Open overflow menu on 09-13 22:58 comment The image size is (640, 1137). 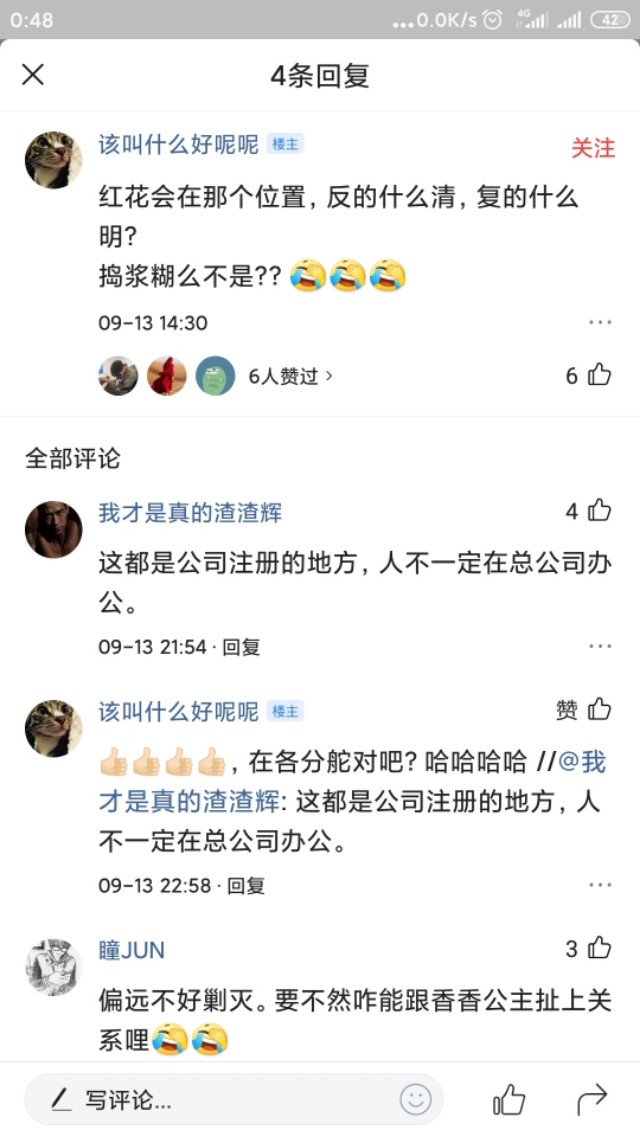[x=599, y=884]
